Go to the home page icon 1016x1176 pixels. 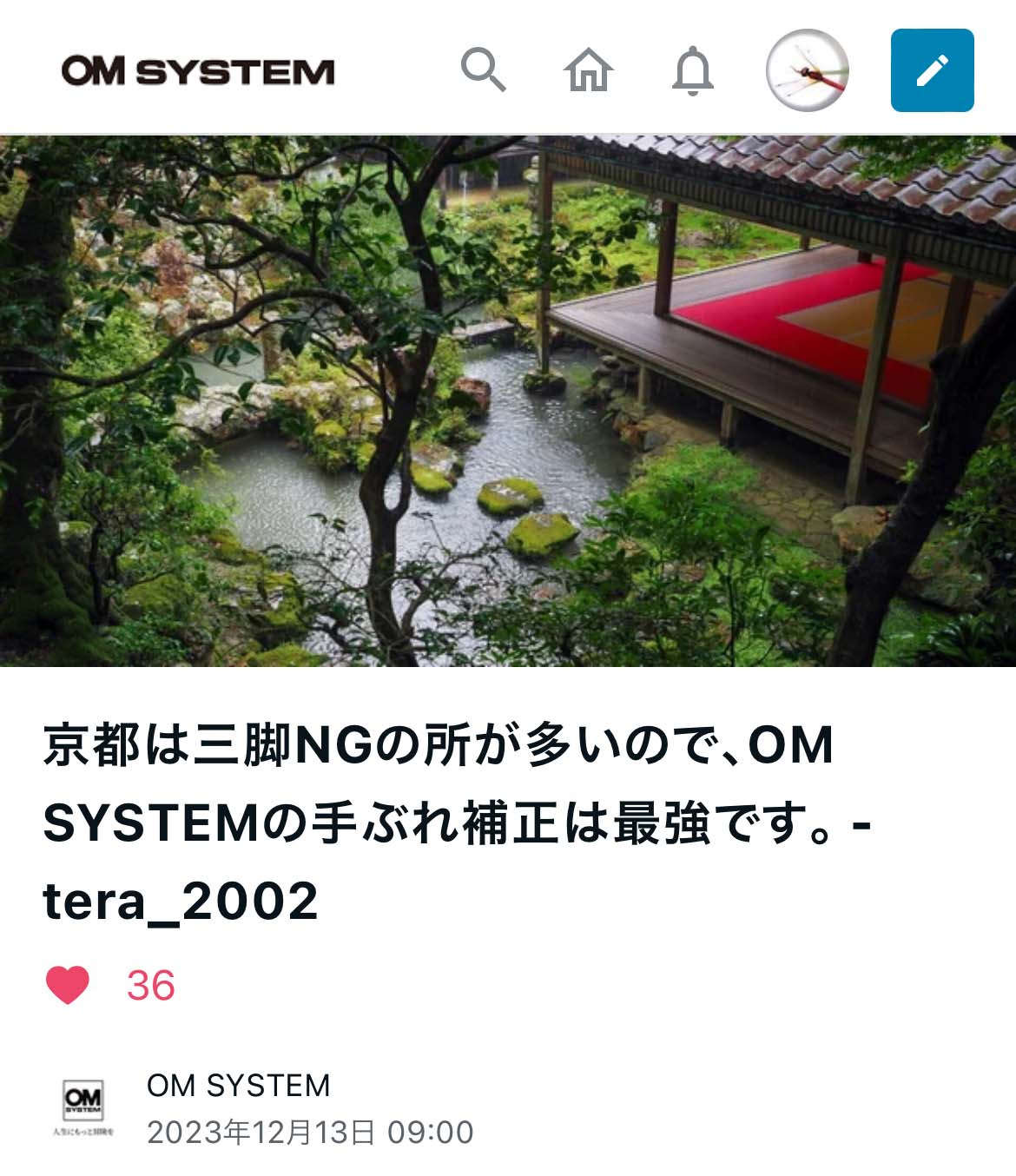click(588, 69)
